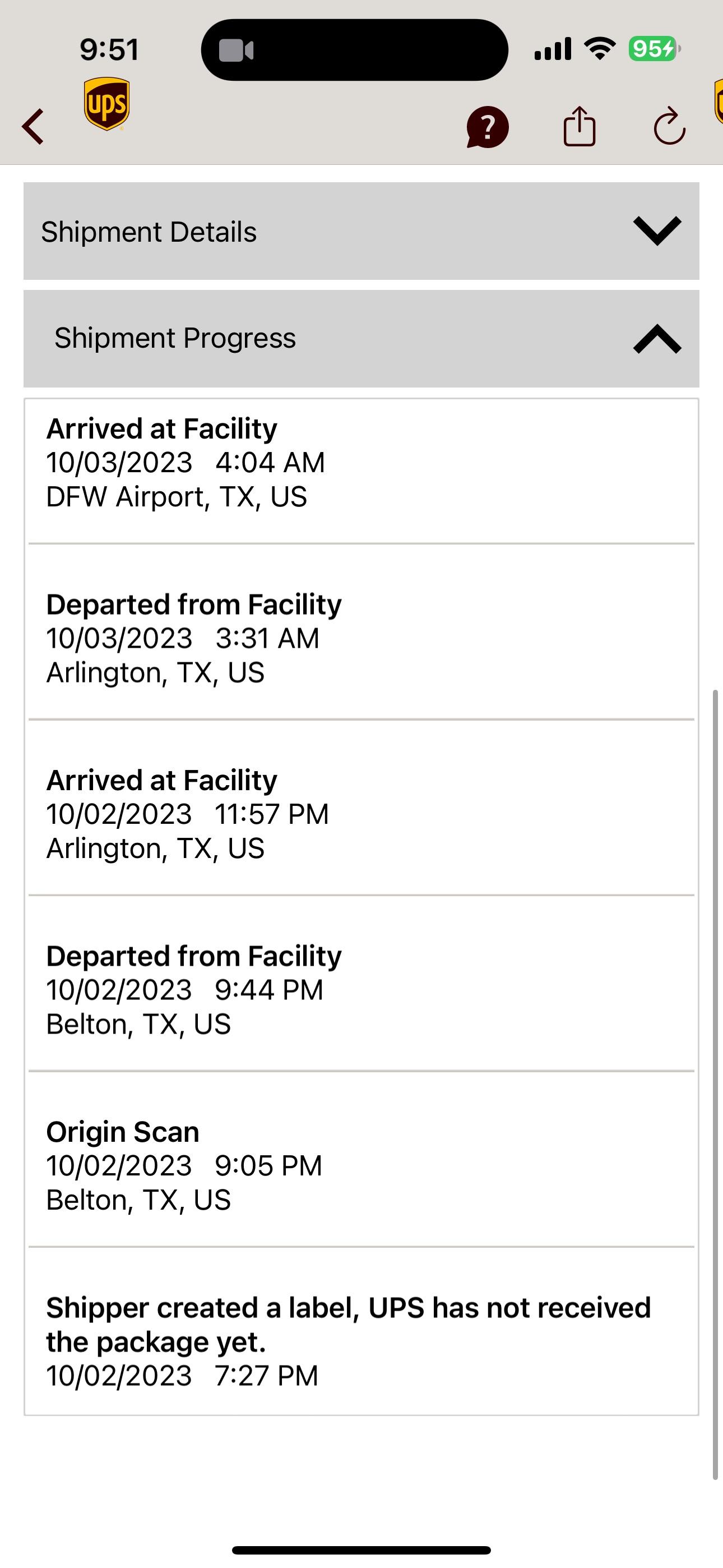723x1568 pixels.
Task: Go back using the back arrow
Action: [33, 126]
